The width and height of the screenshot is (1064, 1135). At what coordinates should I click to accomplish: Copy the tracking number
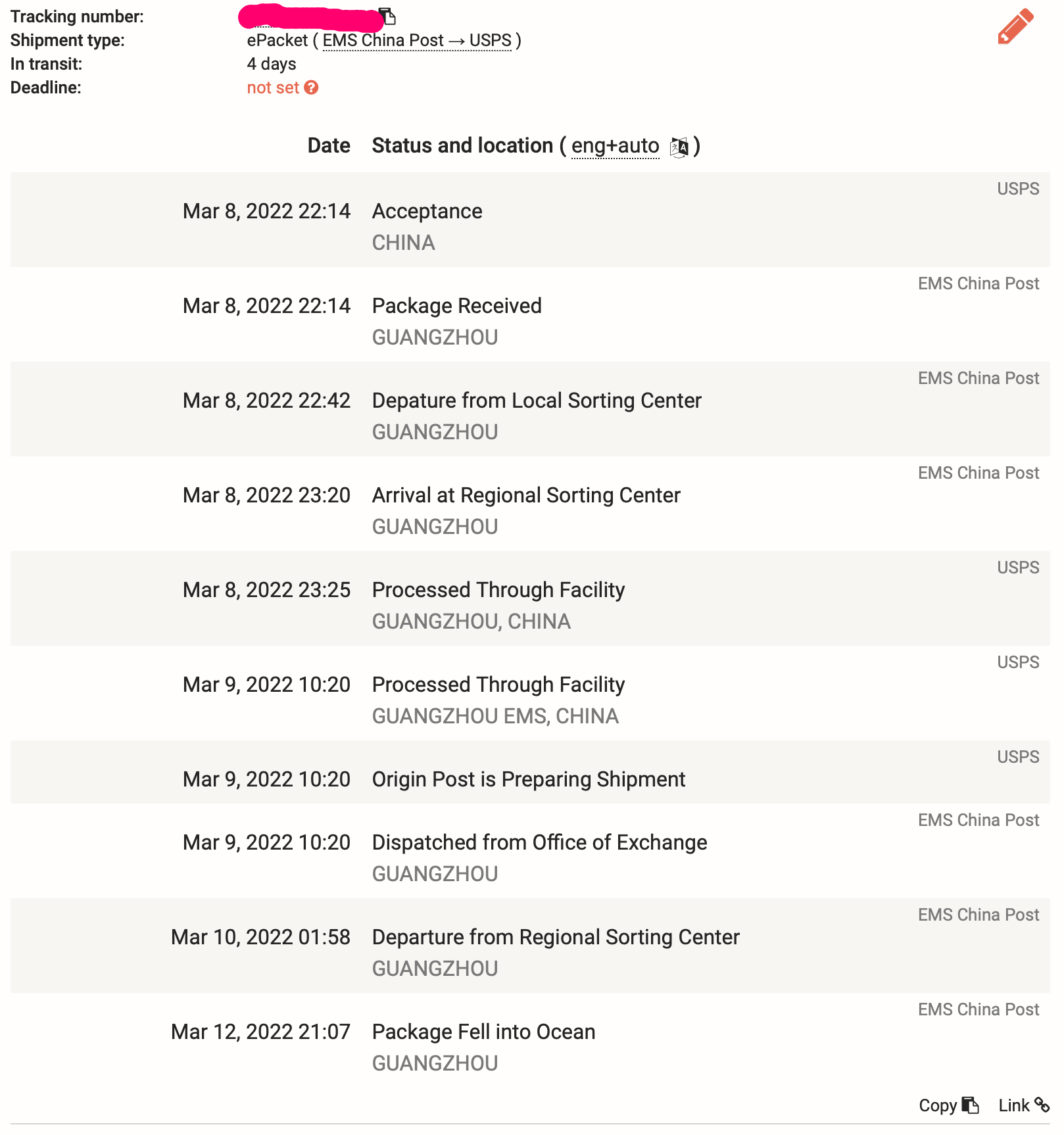tap(388, 16)
